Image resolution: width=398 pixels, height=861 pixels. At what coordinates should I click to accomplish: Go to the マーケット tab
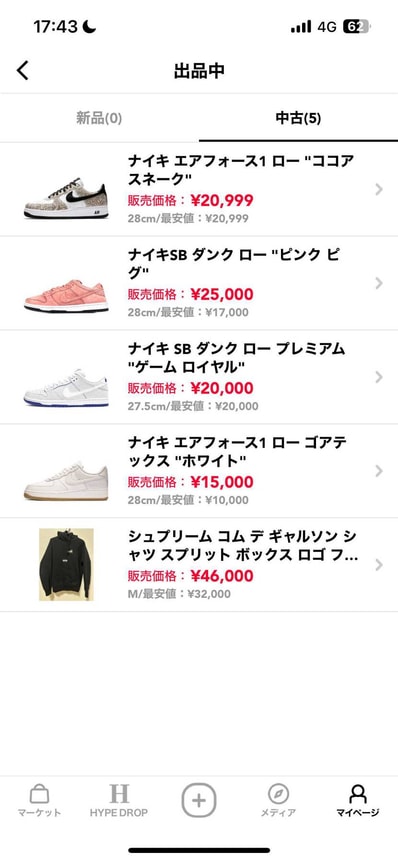tap(39, 801)
